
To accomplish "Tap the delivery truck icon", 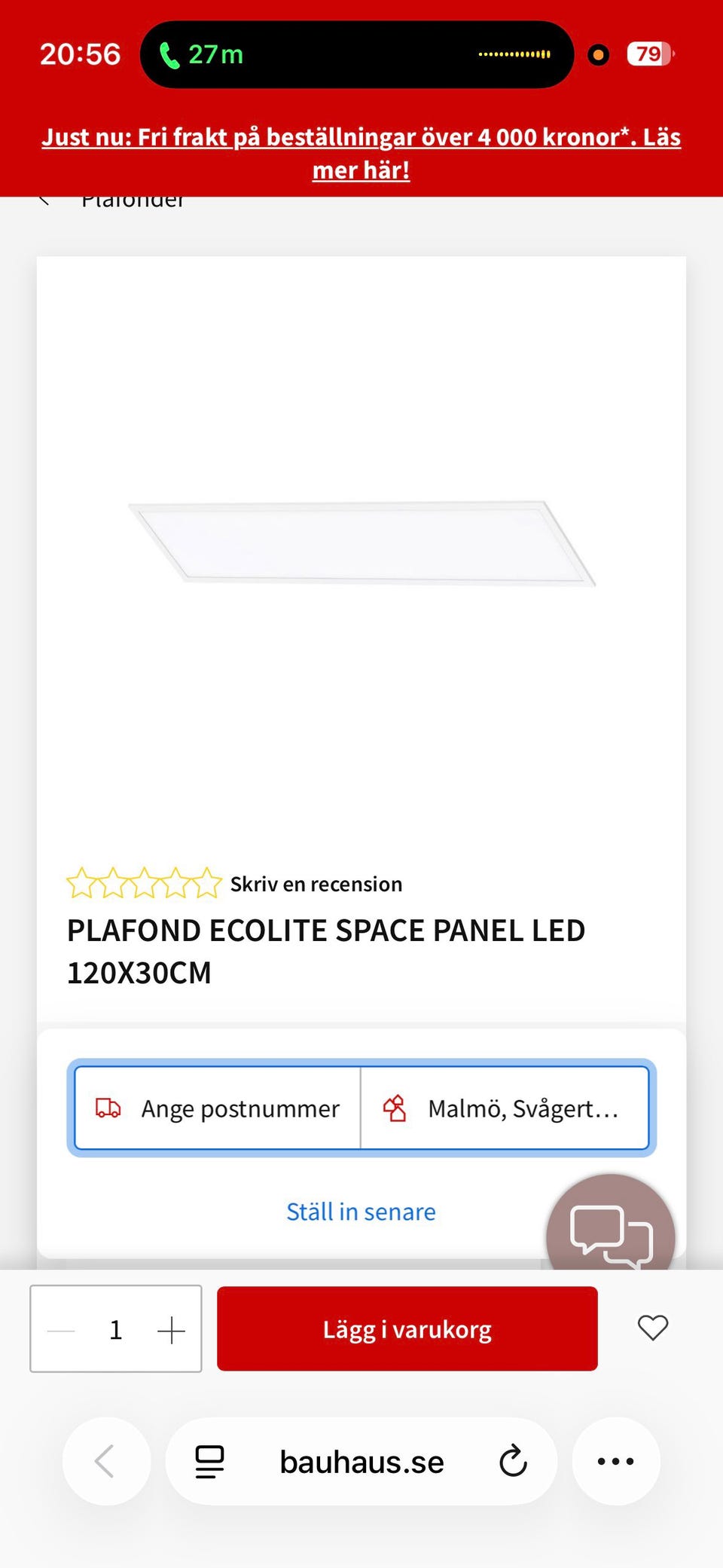I will coord(108,1108).
